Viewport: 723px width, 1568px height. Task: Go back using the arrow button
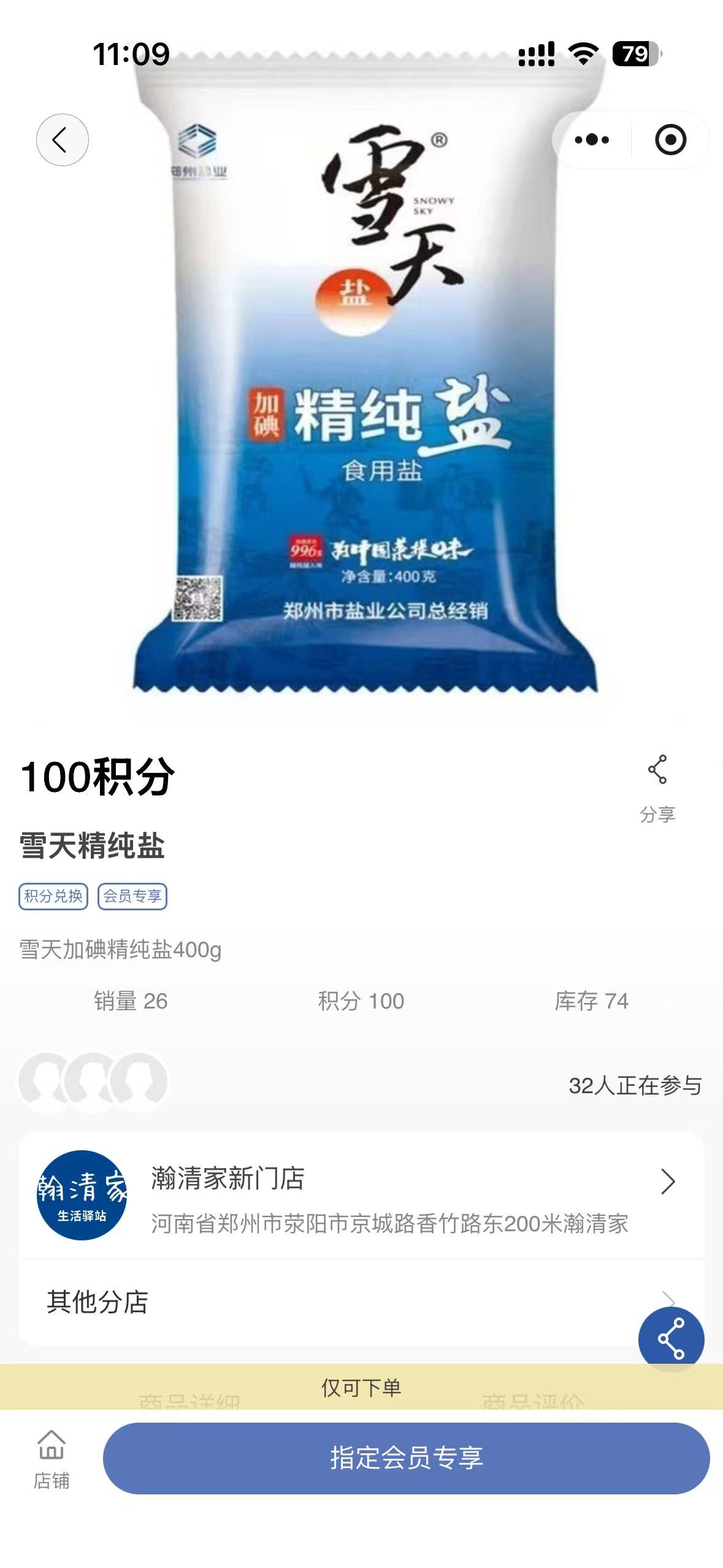(x=62, y=140)
